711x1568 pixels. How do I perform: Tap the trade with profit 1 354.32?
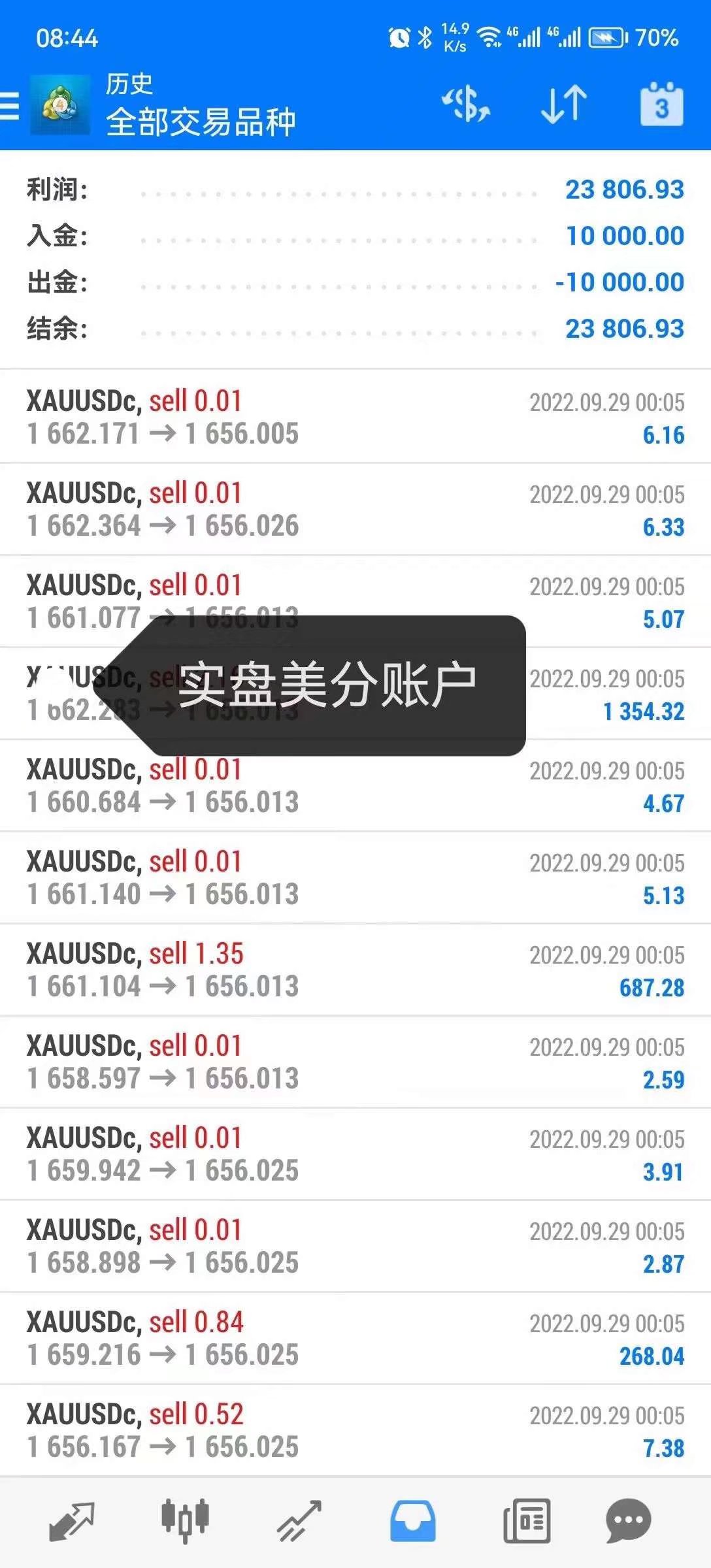(x=355, y=693)
